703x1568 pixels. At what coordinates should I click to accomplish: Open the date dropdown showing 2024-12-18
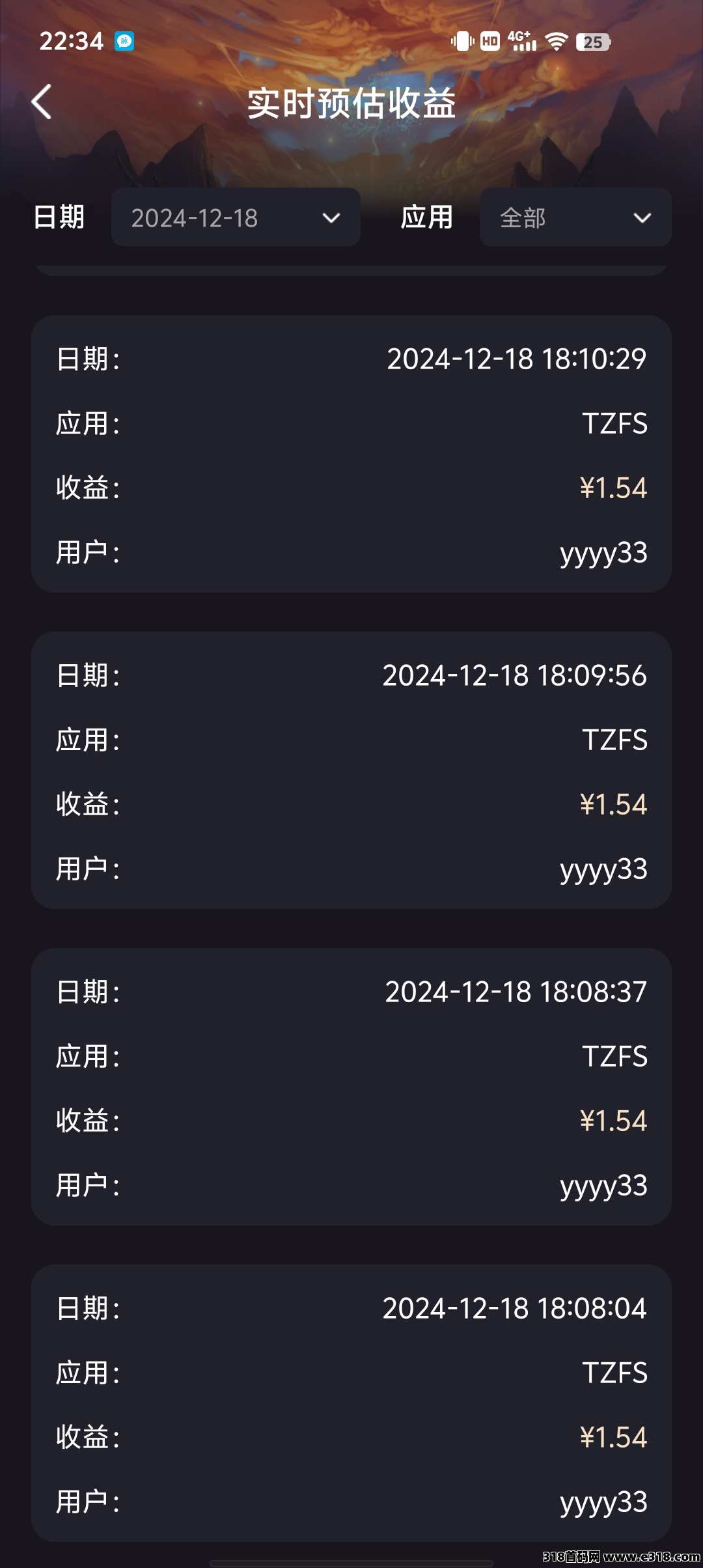[x=236, y=217]
